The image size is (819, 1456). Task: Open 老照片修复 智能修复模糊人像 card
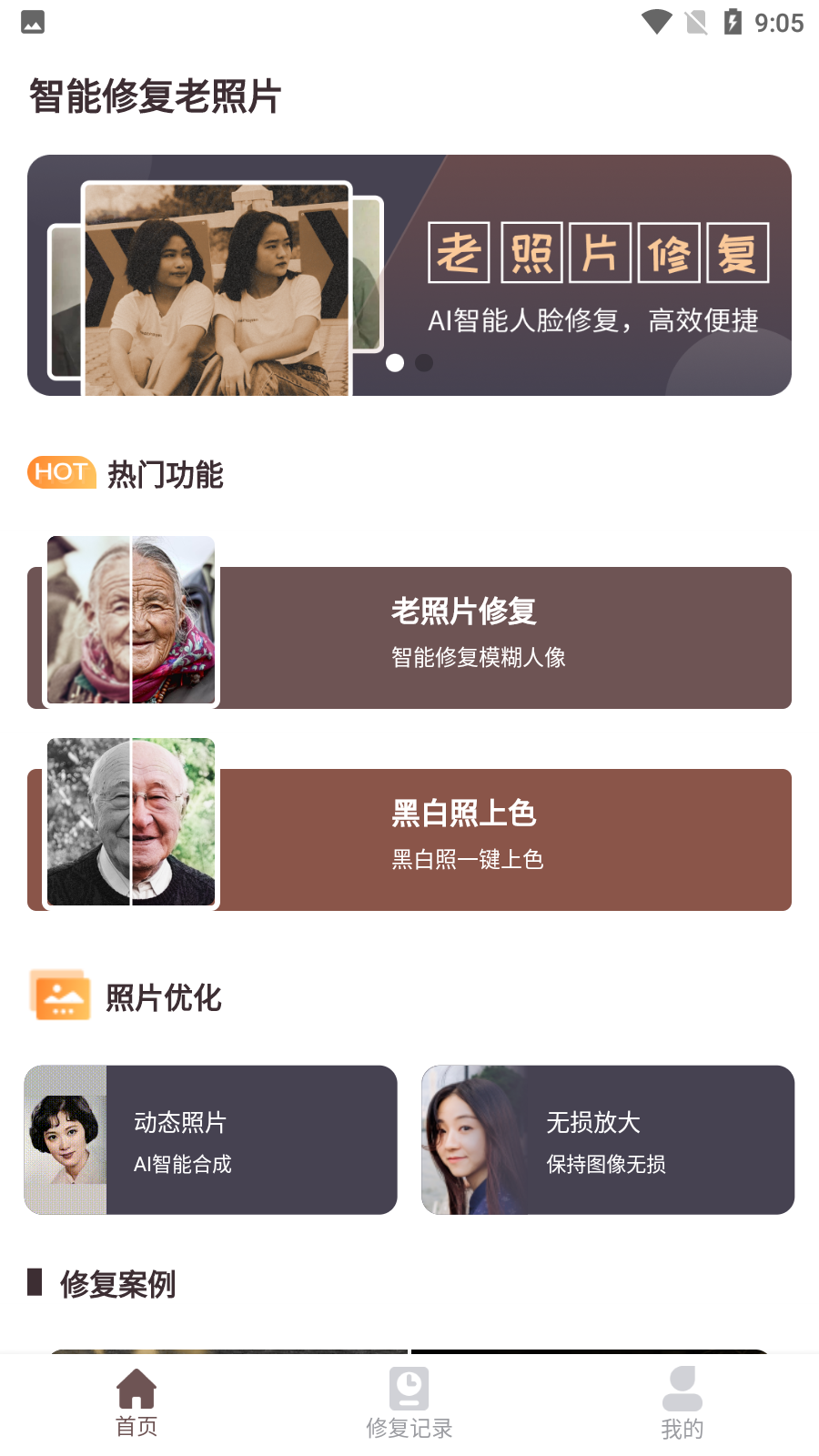pos(409,622)
